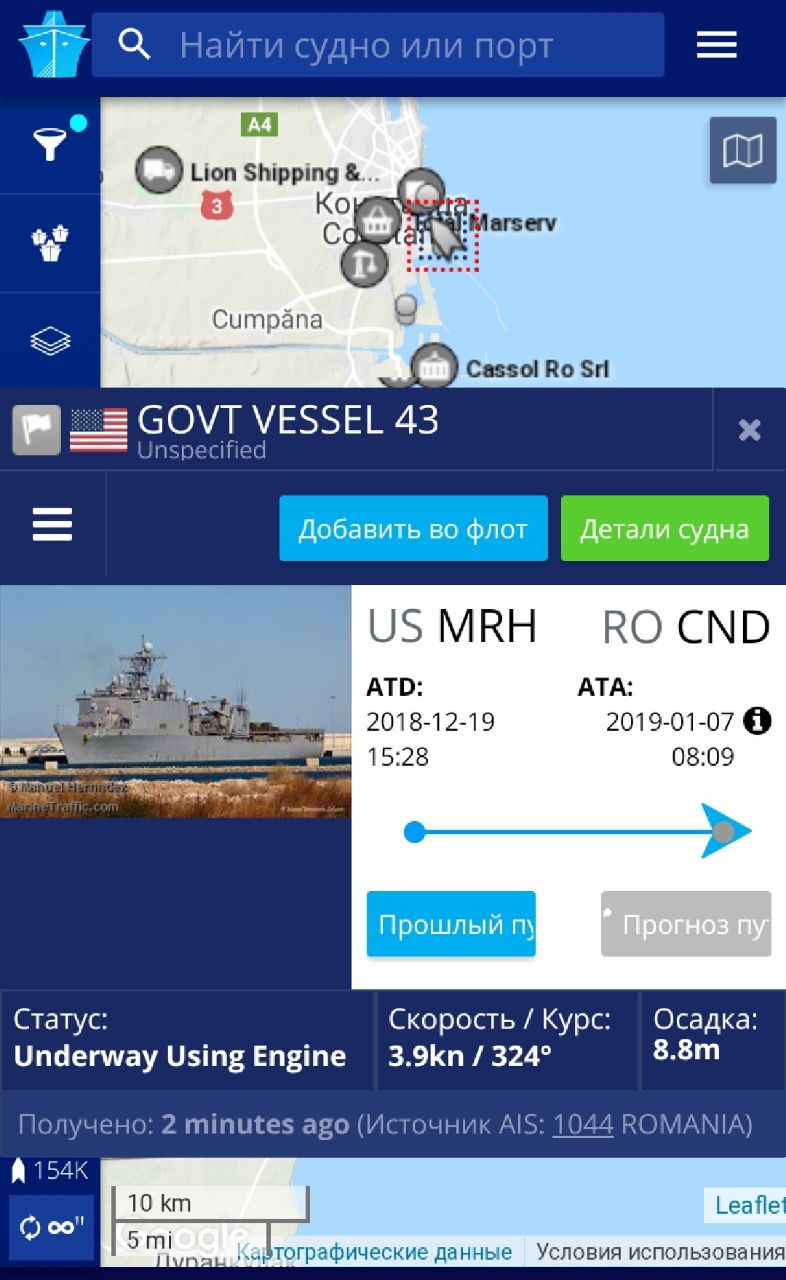Image resolution: width=786 pixels, height=1280 pixels.
Task: Tap Добавить во флот button
Action: click(413, 529)
